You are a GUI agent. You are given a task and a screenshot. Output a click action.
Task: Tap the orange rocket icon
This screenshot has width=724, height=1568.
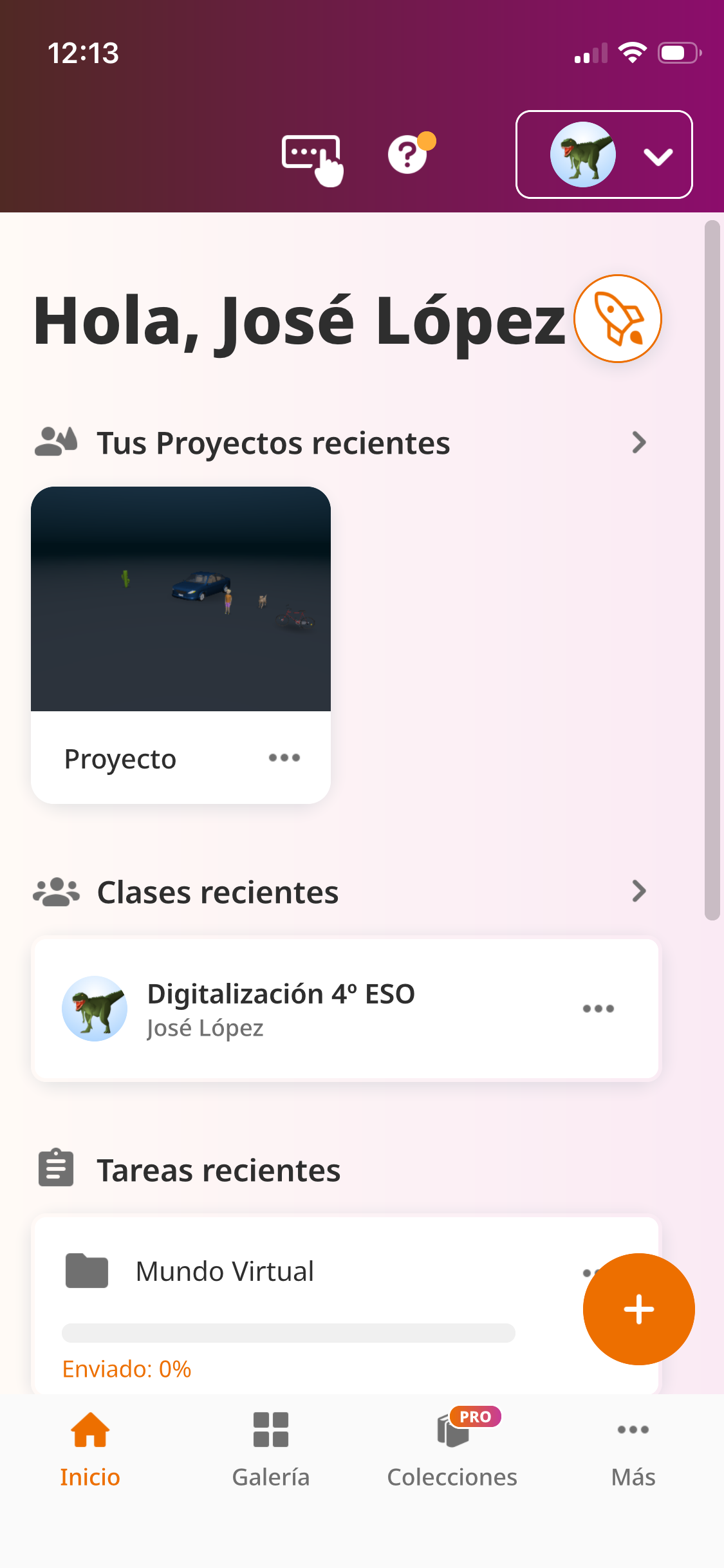(x=617, y=319)
